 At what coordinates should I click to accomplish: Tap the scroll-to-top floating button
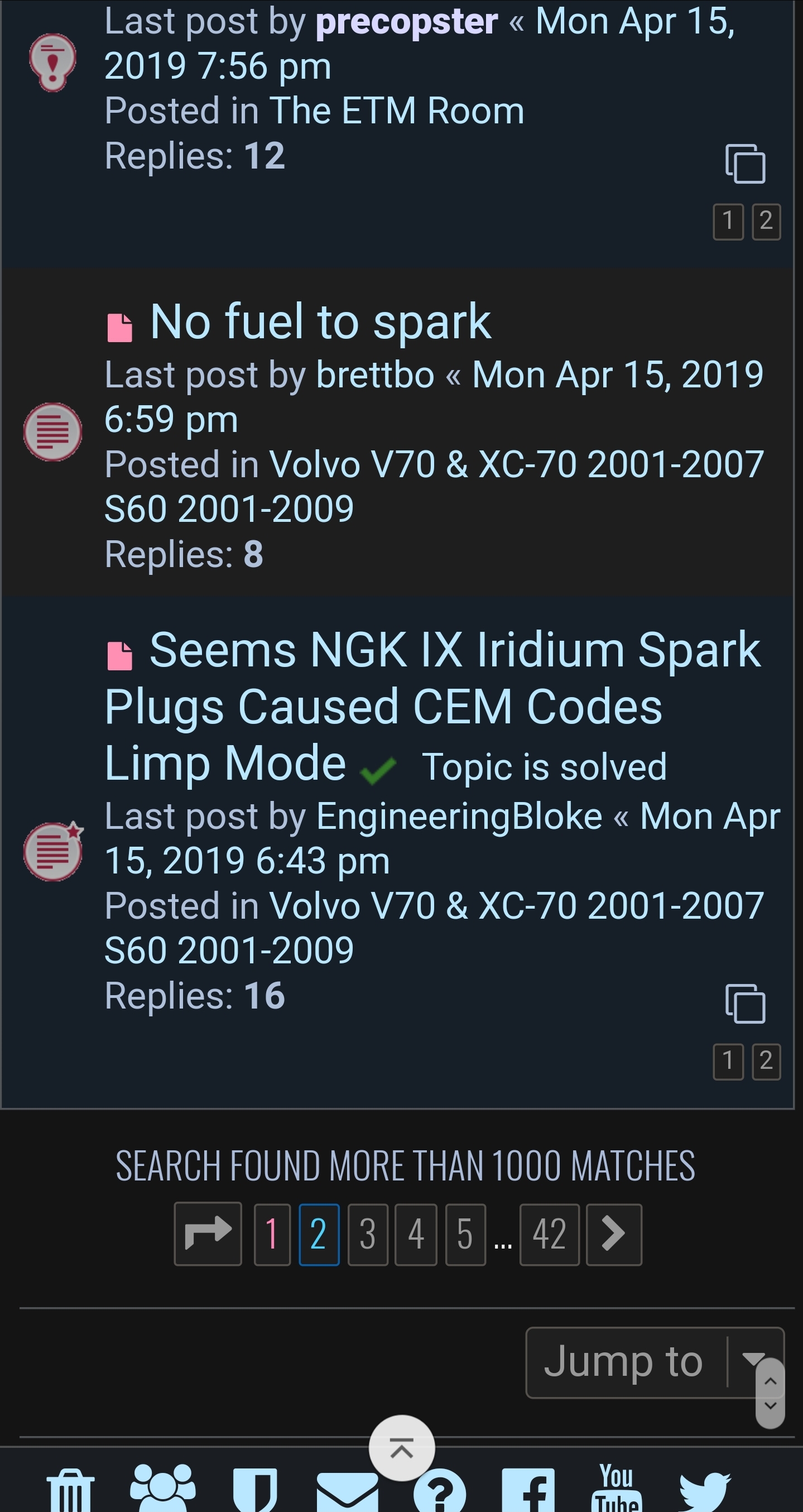[402, 1448]
